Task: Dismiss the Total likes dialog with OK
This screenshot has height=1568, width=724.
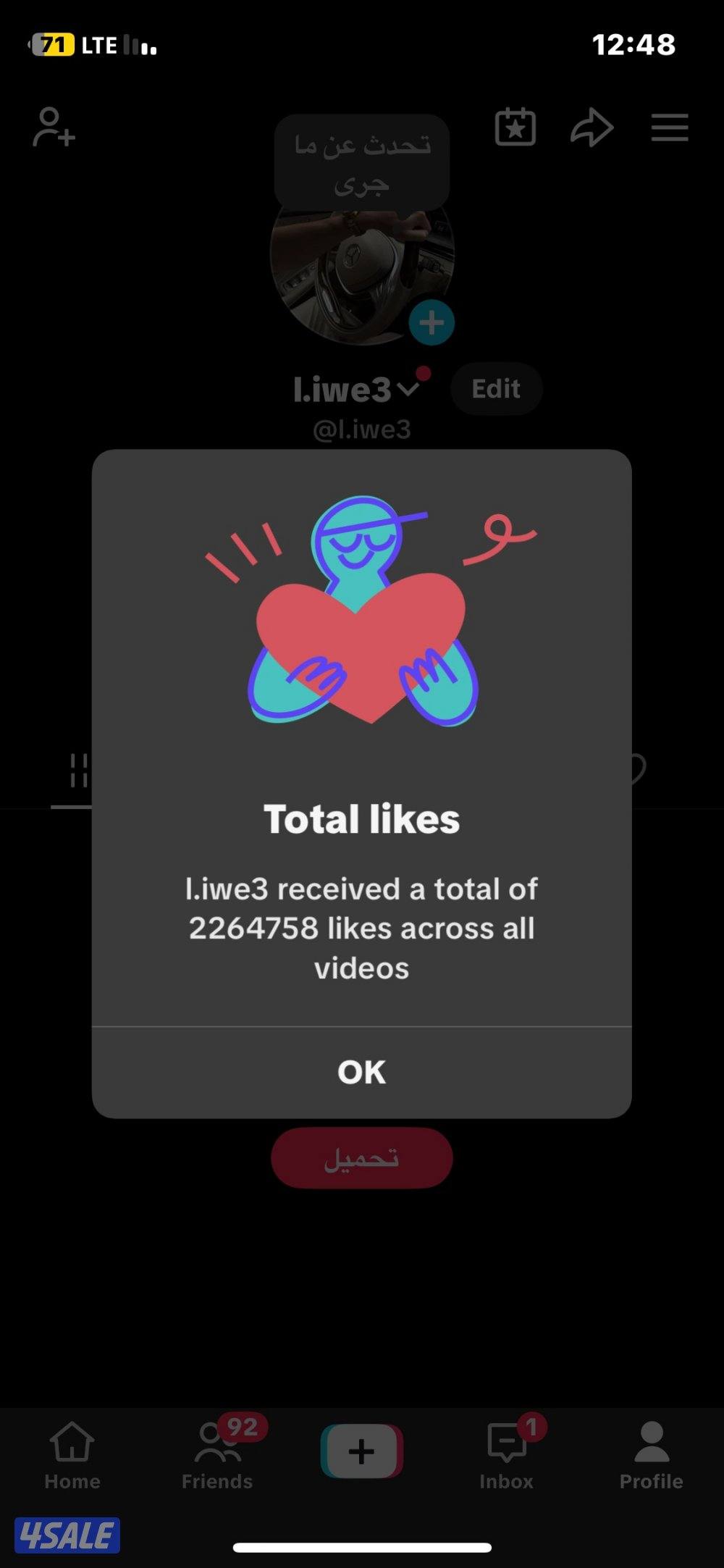Action: click(361, 1072)
